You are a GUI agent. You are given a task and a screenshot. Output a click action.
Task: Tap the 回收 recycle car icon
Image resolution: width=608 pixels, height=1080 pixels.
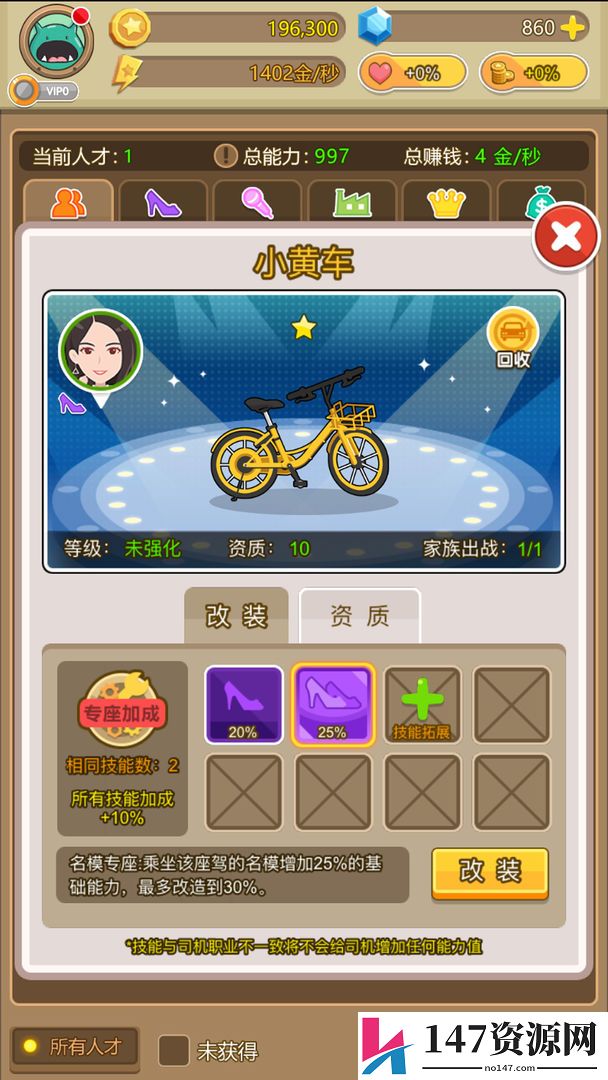coord(513,337)
